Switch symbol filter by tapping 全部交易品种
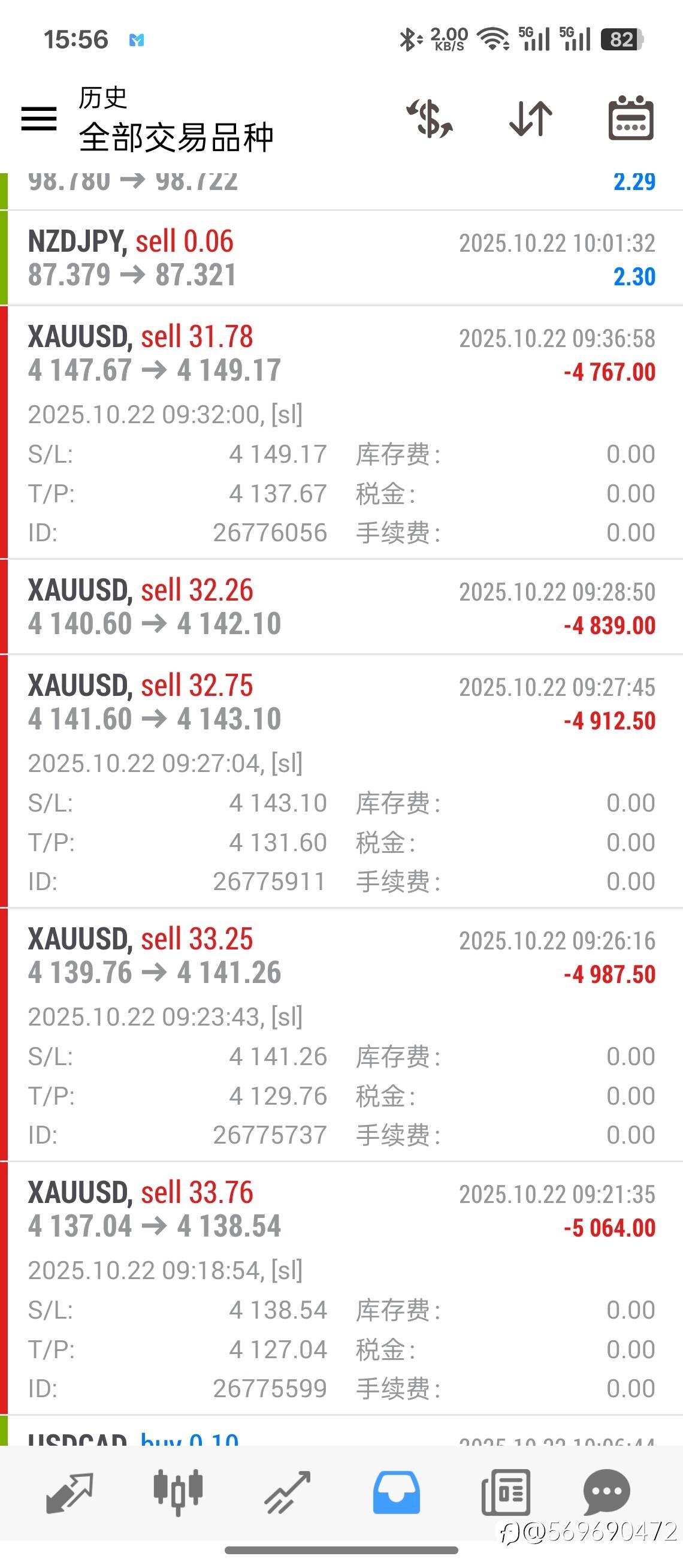 pyautogui.click(x=176, y=139)
